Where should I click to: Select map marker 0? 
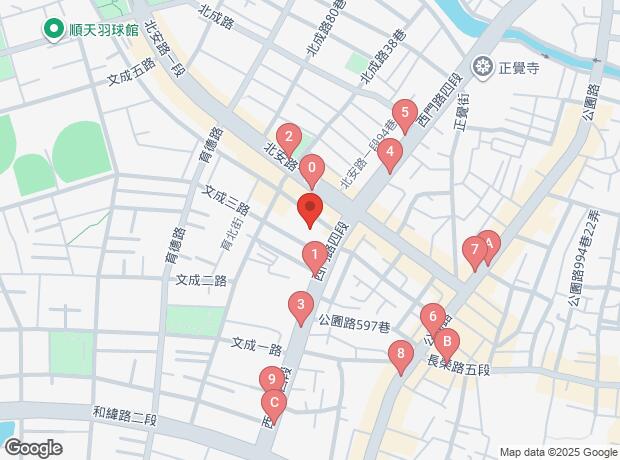312,172
